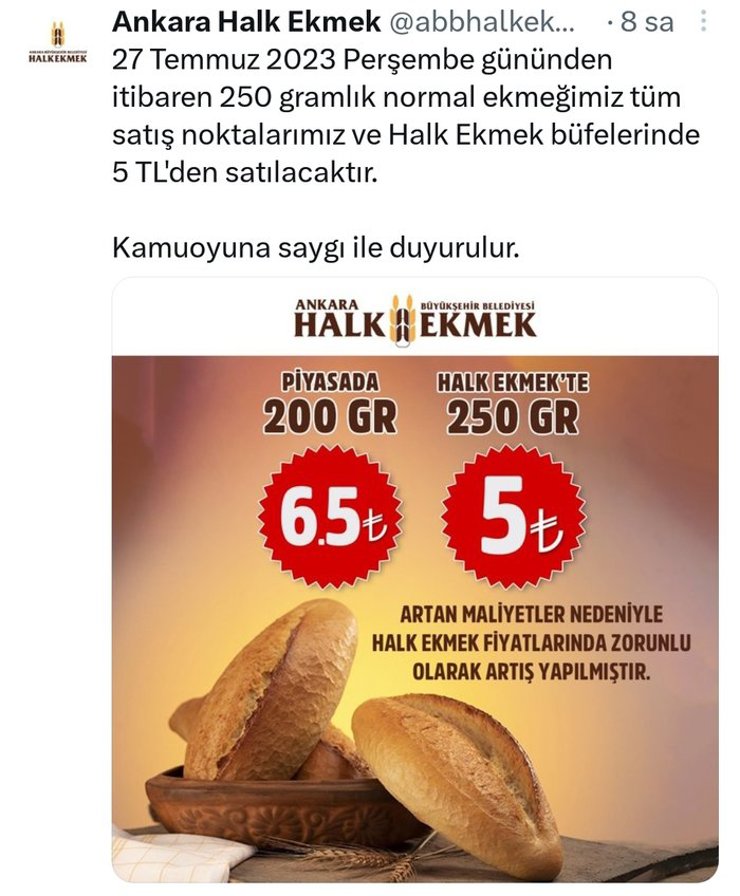Open the tweet's overflow menu
The width and height of the screenshot is (740, 896).
click(x=704, y=21)
